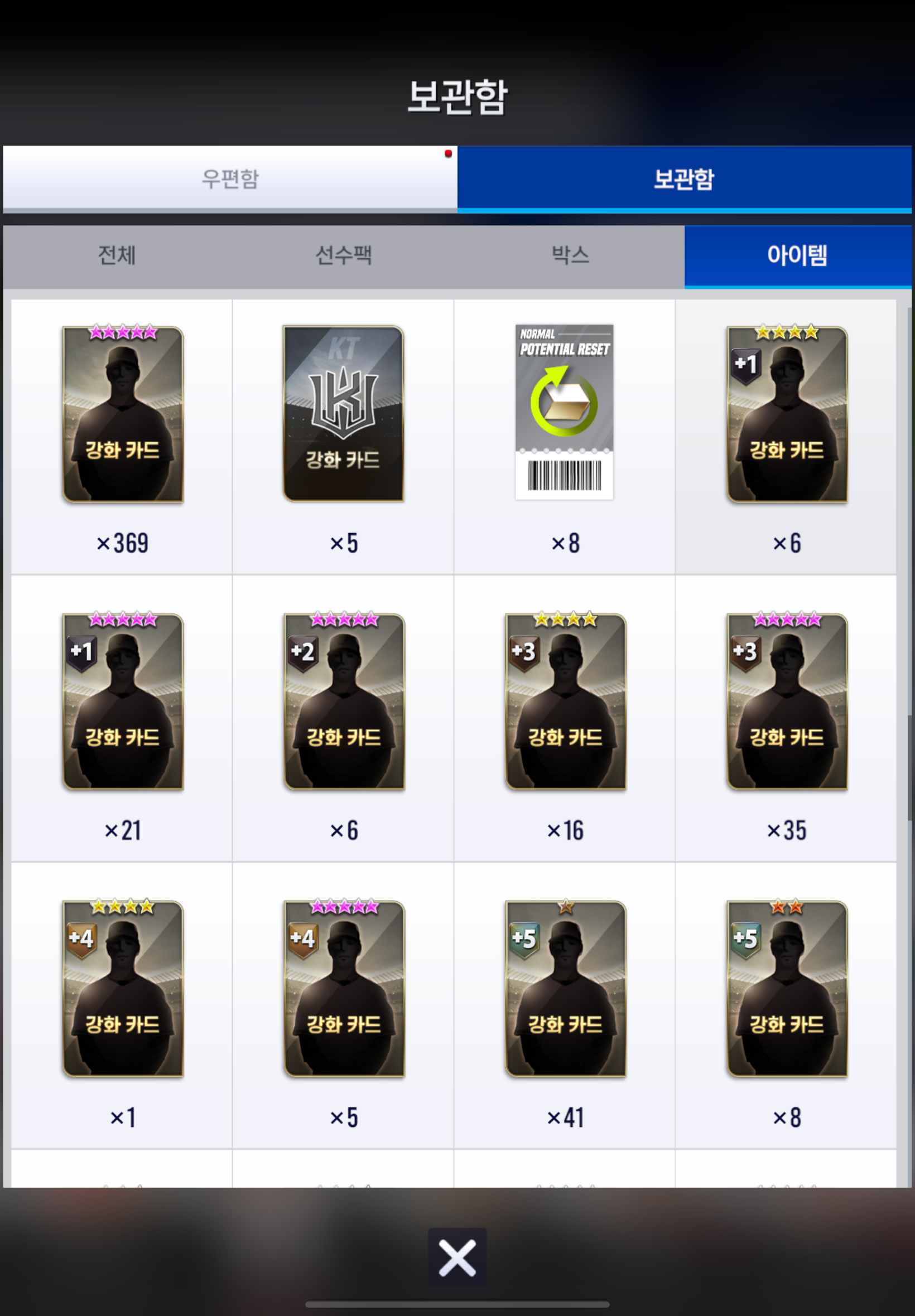Tap the +4 강화 카드 with ×1
915x1316 pixels.
tap(122, 989)
